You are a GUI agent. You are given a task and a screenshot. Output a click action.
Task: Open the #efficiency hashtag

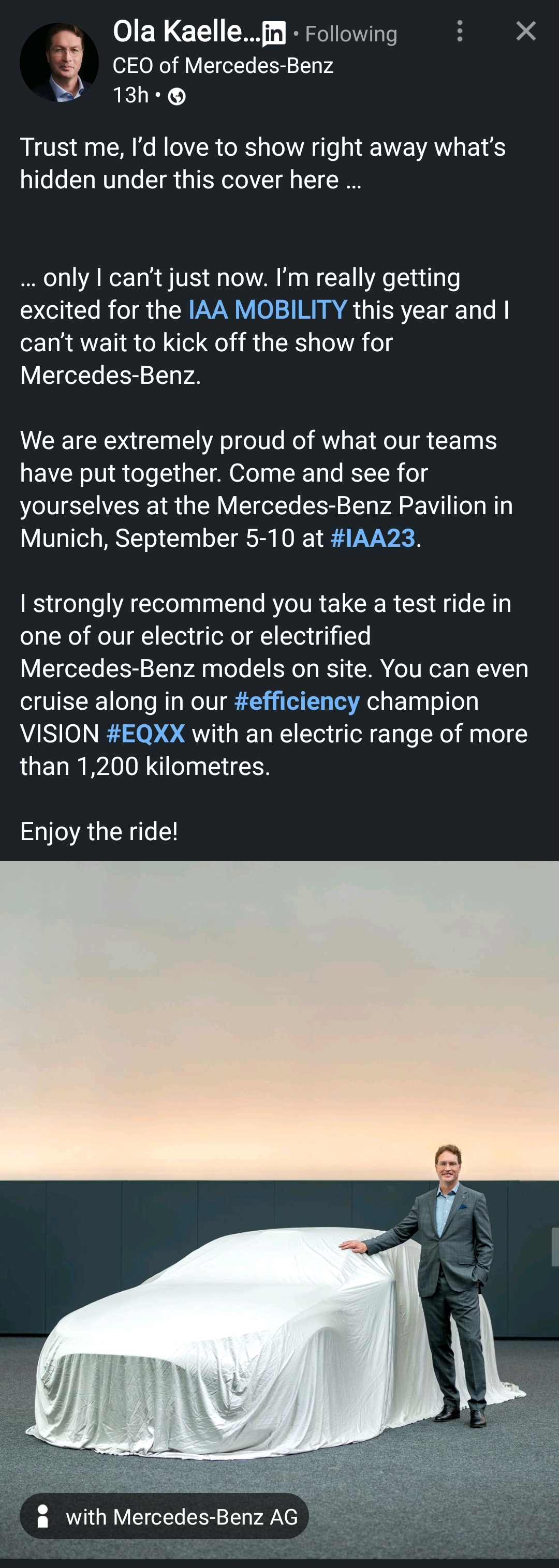point(297,702)
